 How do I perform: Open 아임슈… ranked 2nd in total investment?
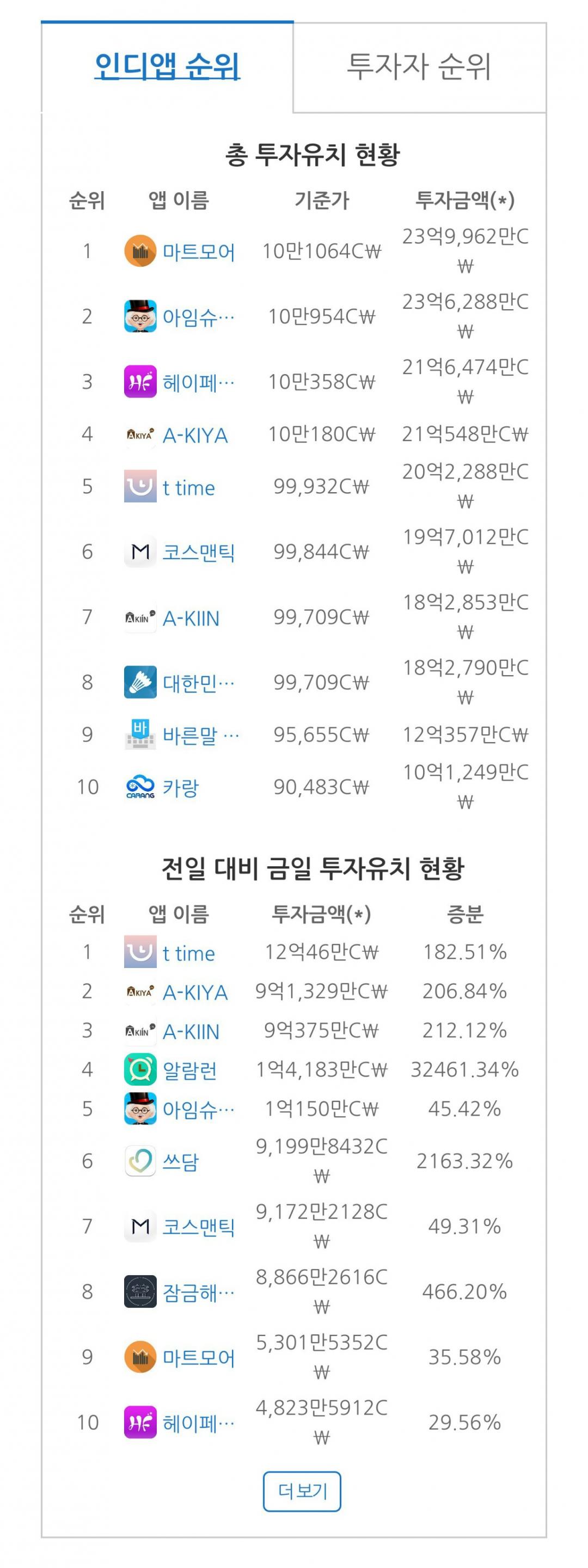point(198,316)
